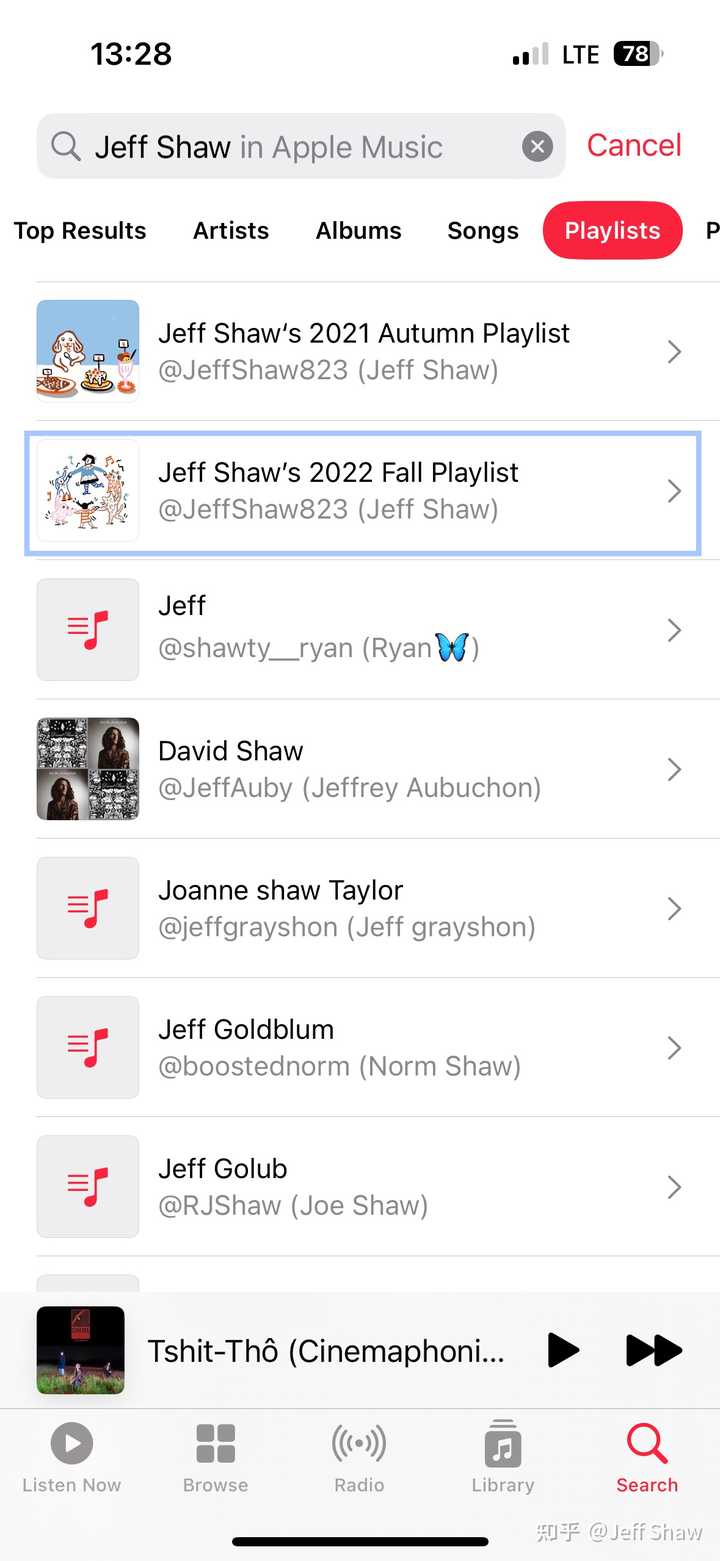Open the Jeff Golub playlist

click(364, 1186)
